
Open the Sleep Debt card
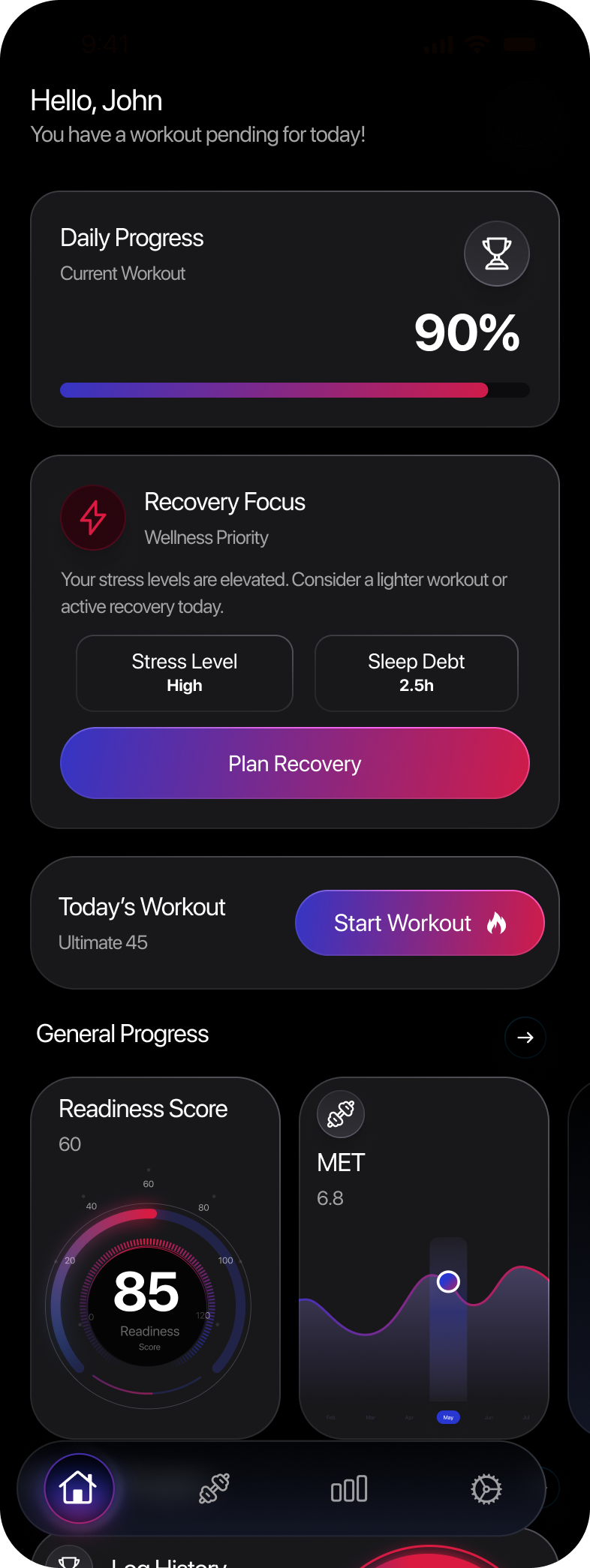coord(416,673)
